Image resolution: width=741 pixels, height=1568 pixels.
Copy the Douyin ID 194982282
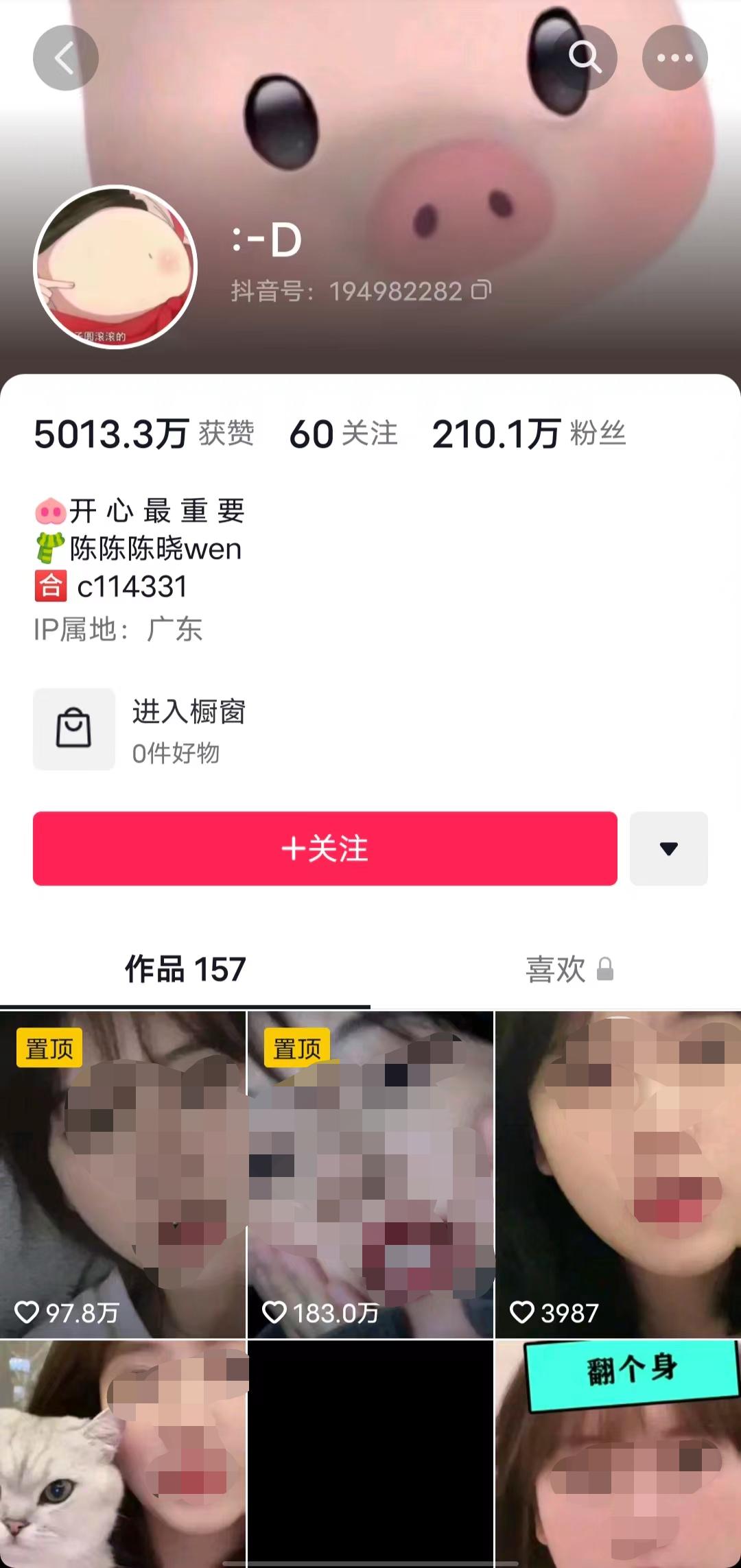[x=482, y=290]
